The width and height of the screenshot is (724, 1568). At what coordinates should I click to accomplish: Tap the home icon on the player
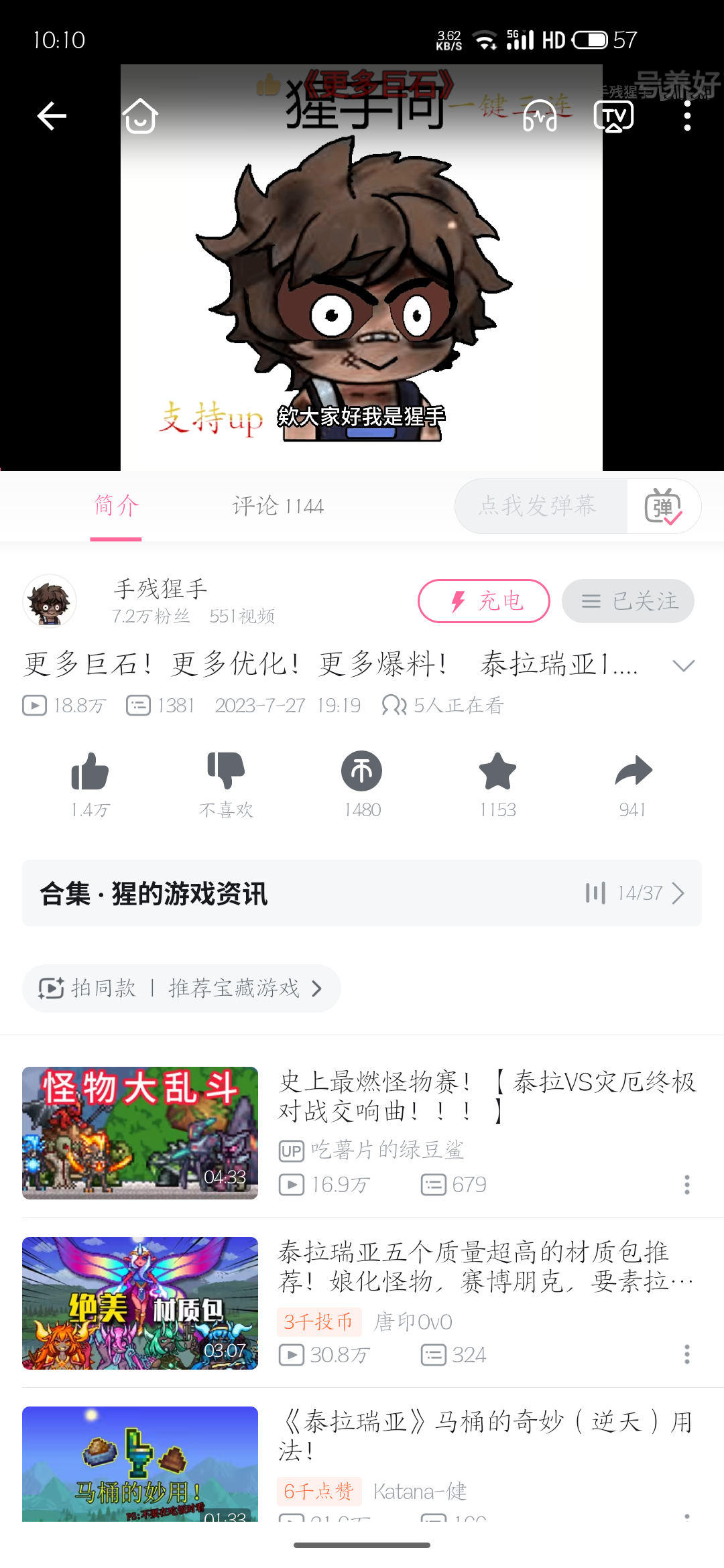[x=140, y=117]
